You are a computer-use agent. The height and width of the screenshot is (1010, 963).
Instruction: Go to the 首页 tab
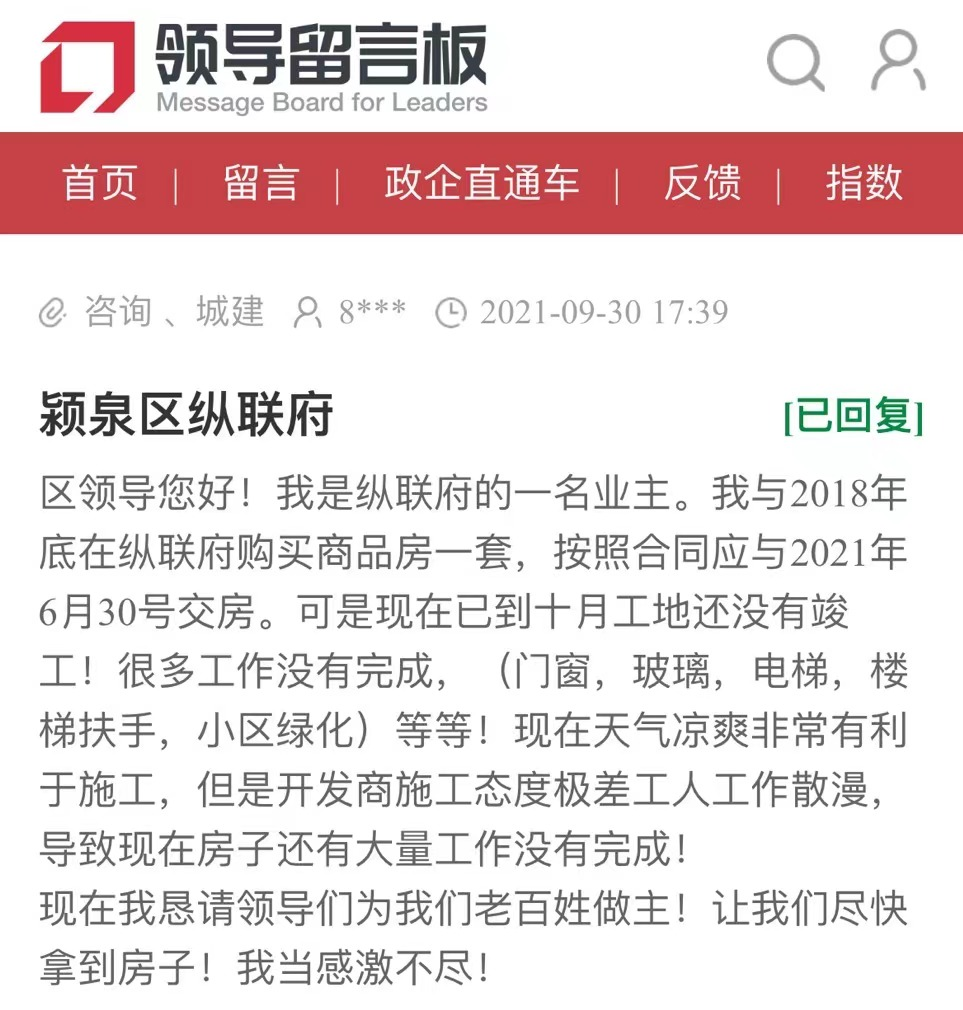[100, 184]
